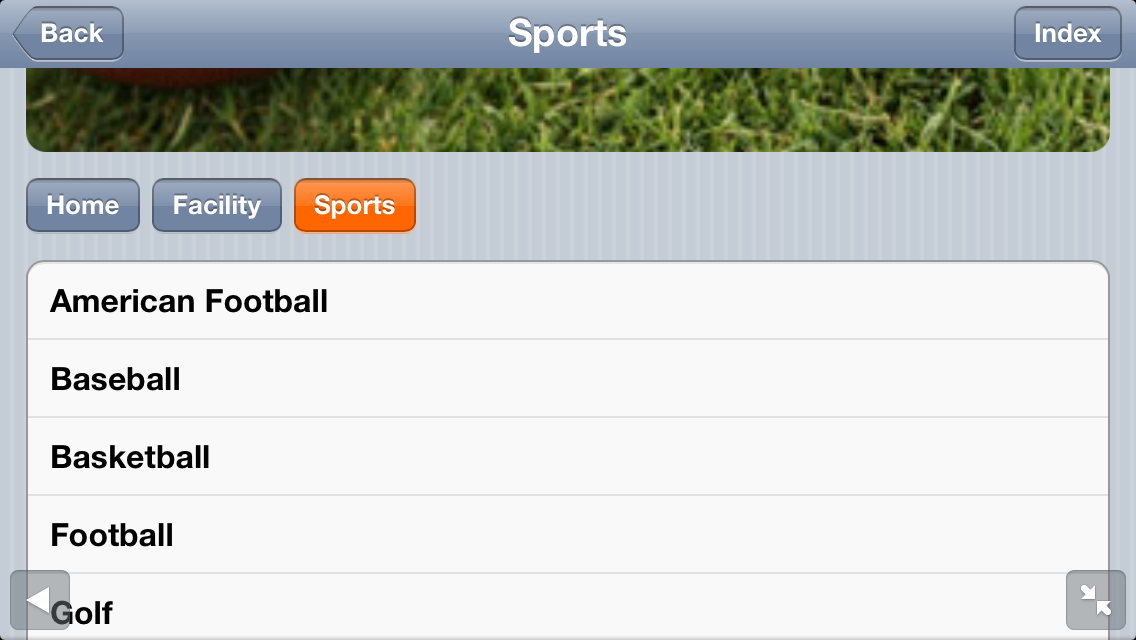Select the Facility tab
Viewport: 1136px width, 640px height.
coord(216,205)
